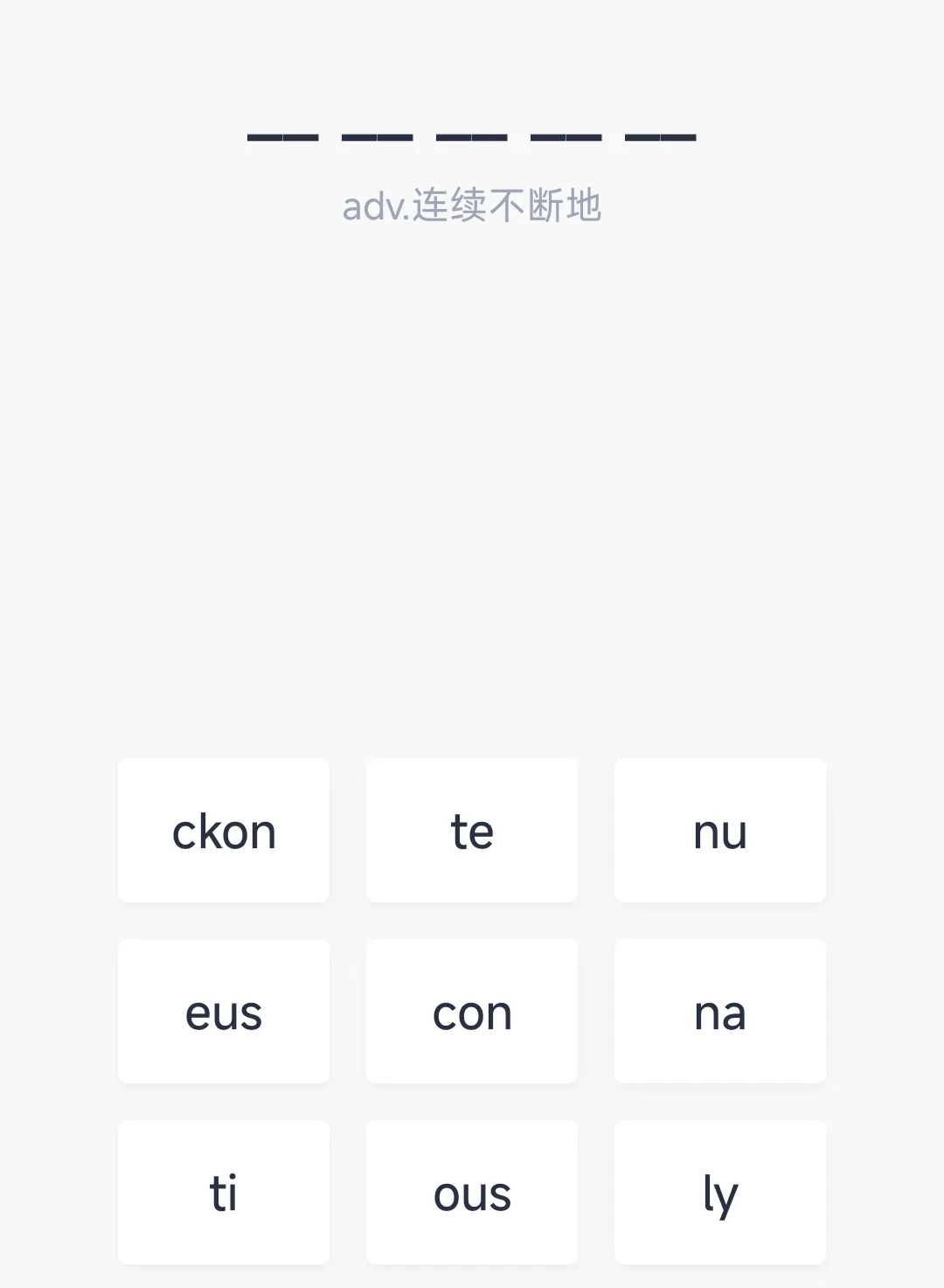Select the "te" syllable tile
Viewport: 944px width, 1288px height.
click(x=472, y=831)
